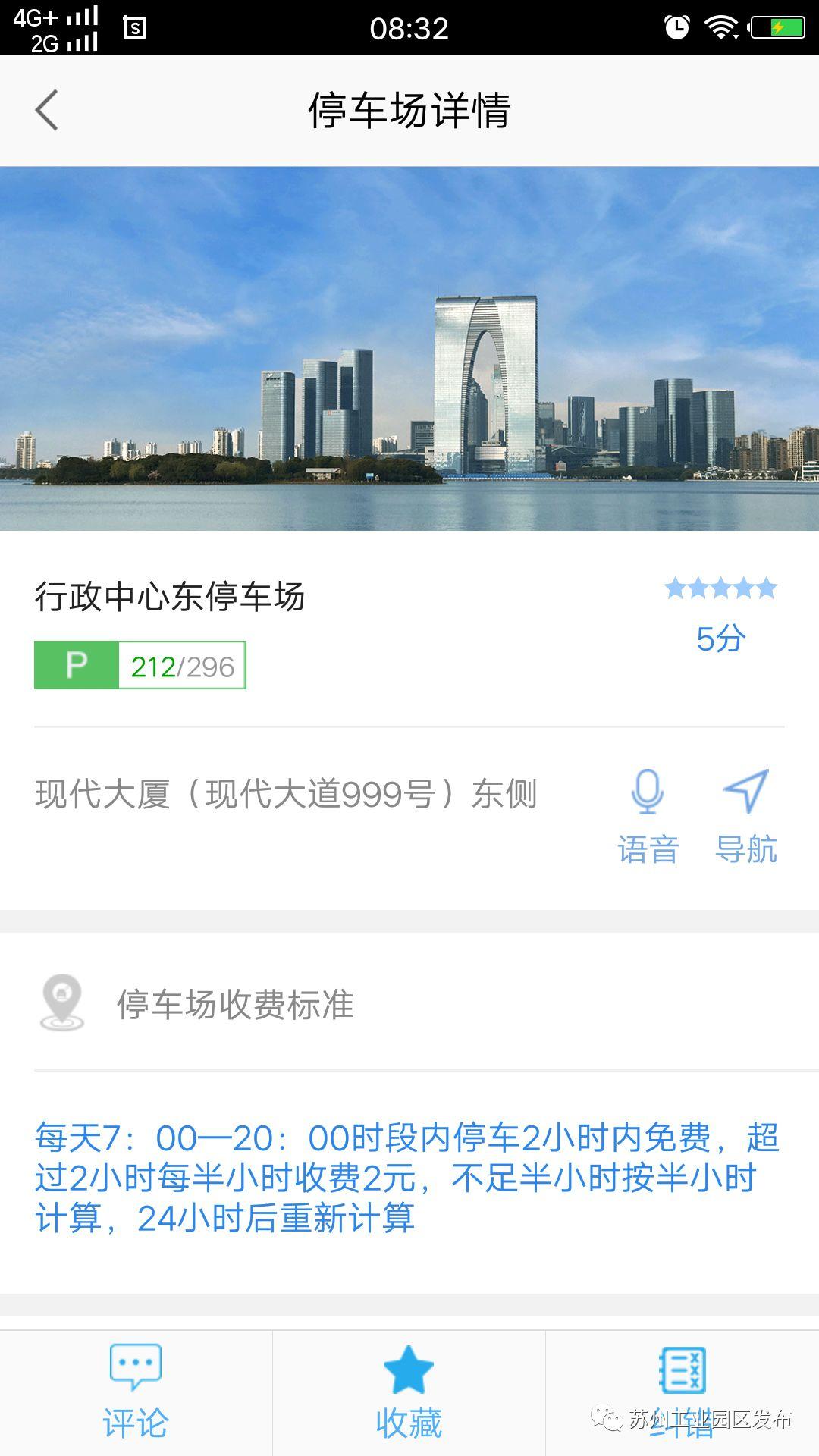Tap the 语音 voice button
Viewport: 819px width, 1456px height.
pyautogui.click(x=648, y=816)
